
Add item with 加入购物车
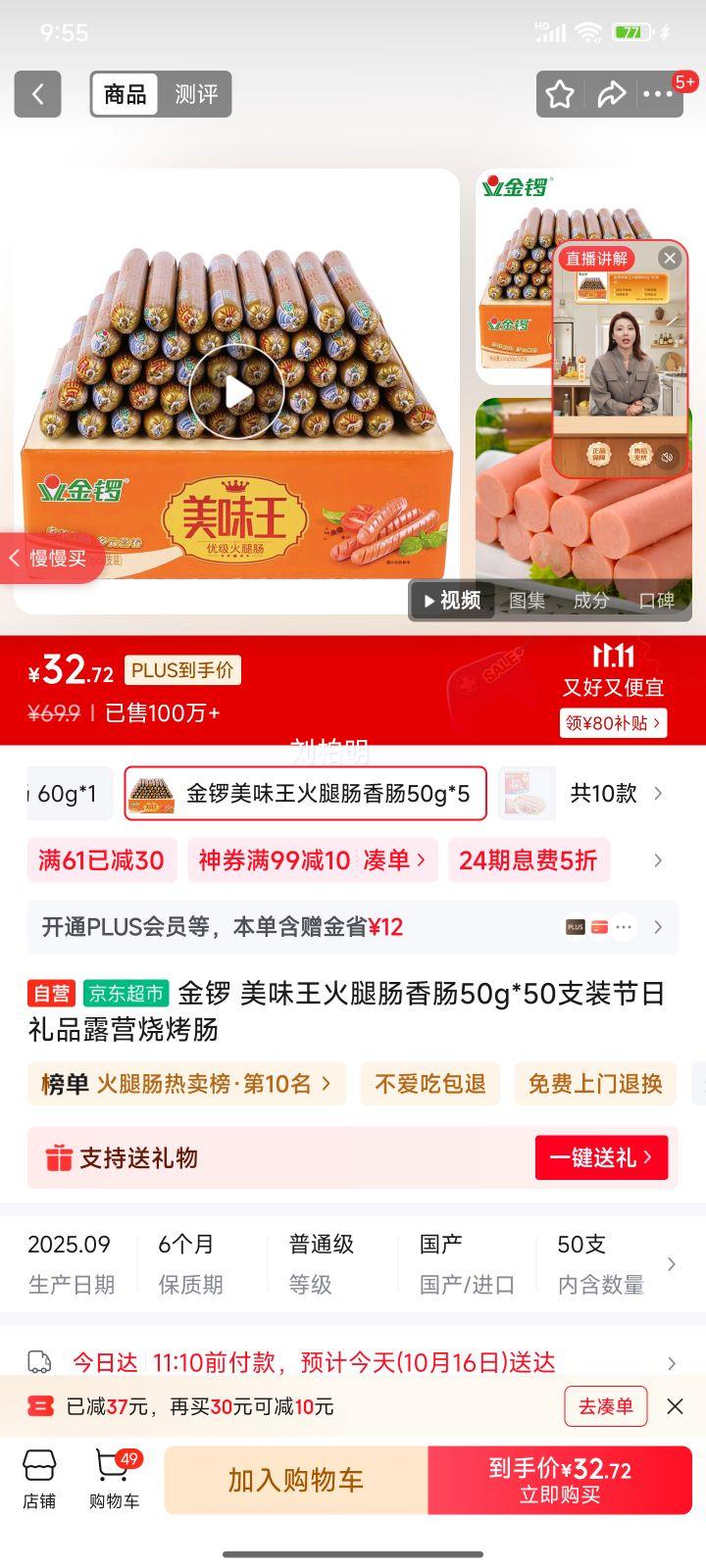pos(295,1480)
